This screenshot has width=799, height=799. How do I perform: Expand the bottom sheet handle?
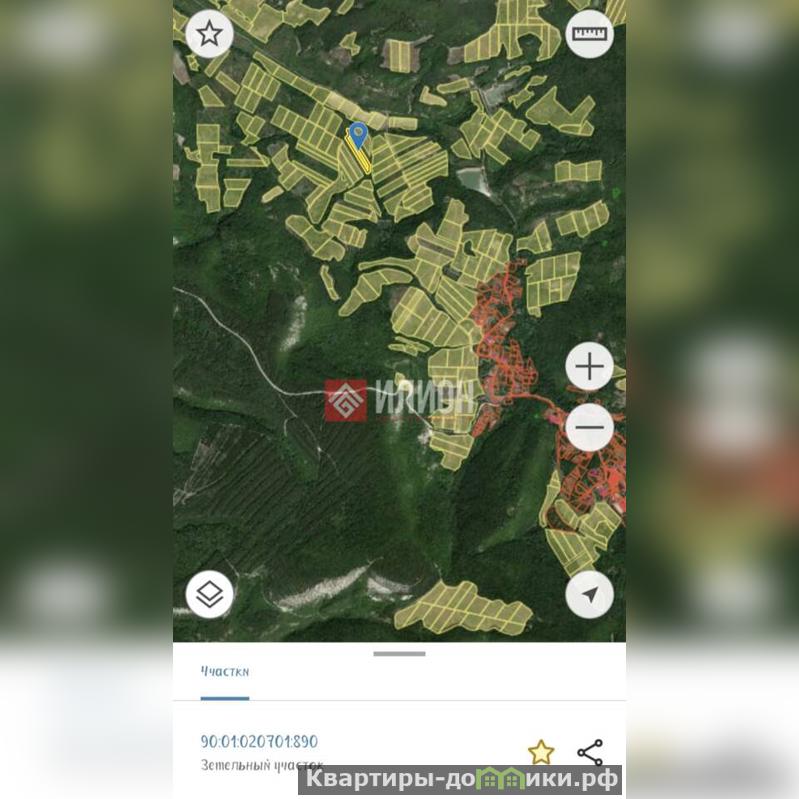(x=399, y=654)
